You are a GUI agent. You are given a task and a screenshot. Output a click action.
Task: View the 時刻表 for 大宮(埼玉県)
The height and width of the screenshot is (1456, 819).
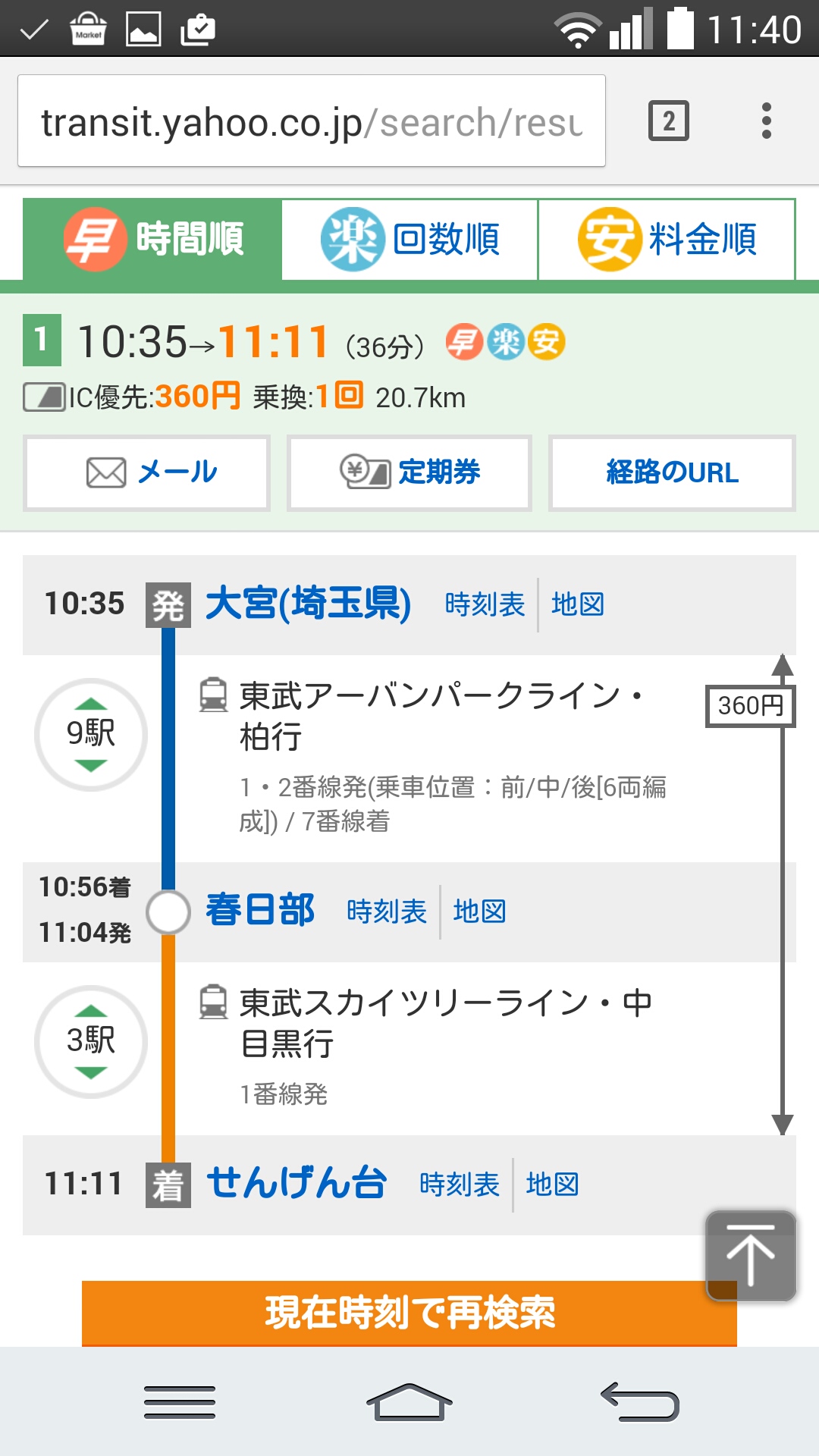point(485,605)
